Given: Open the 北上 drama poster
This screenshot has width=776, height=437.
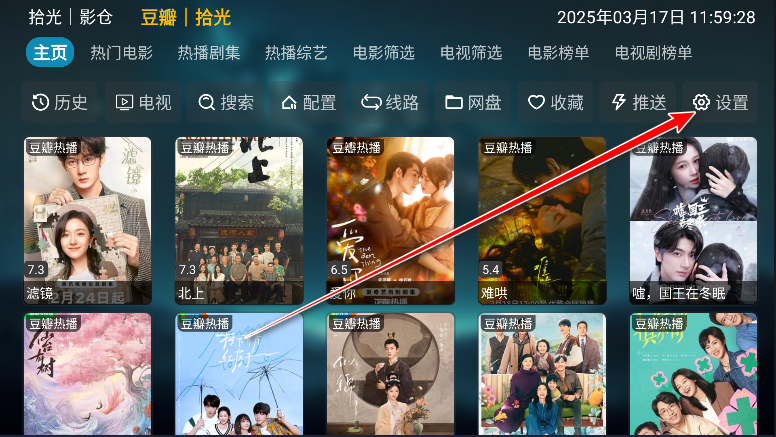Looking at the screenshot, I should tap(239, 220).
